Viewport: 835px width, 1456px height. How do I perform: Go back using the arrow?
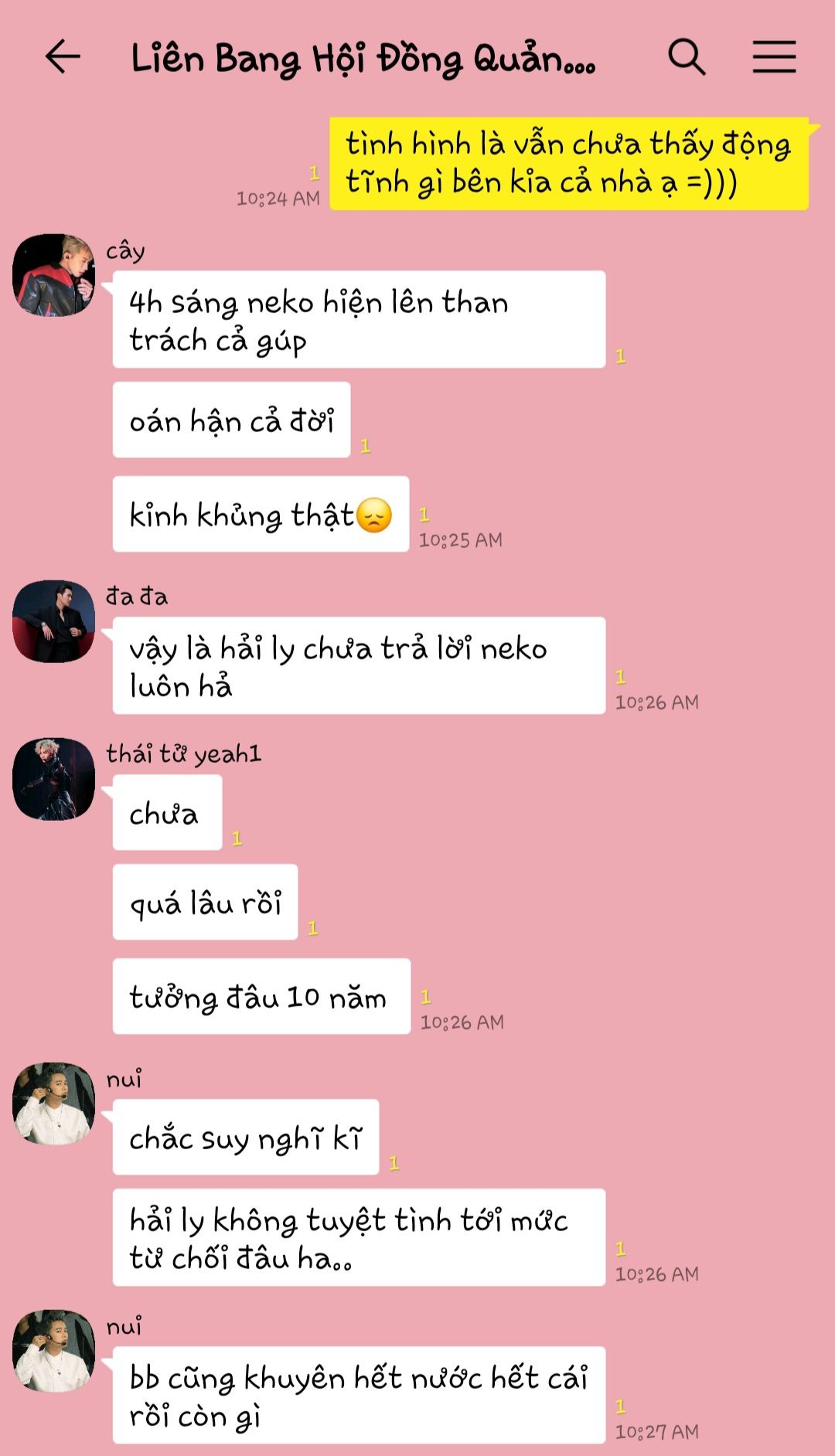pos(63,57)
